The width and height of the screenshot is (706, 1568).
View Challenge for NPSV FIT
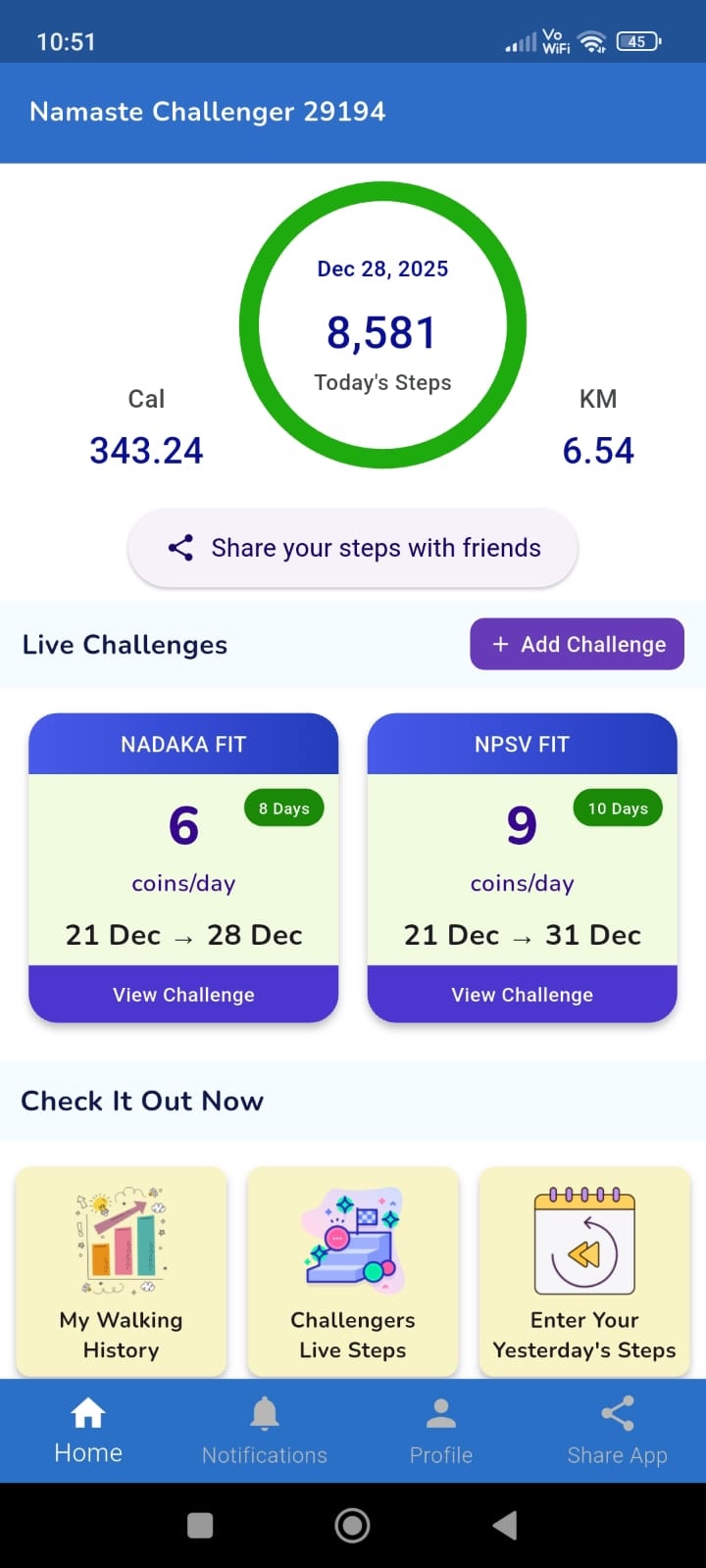coord(522,994)
